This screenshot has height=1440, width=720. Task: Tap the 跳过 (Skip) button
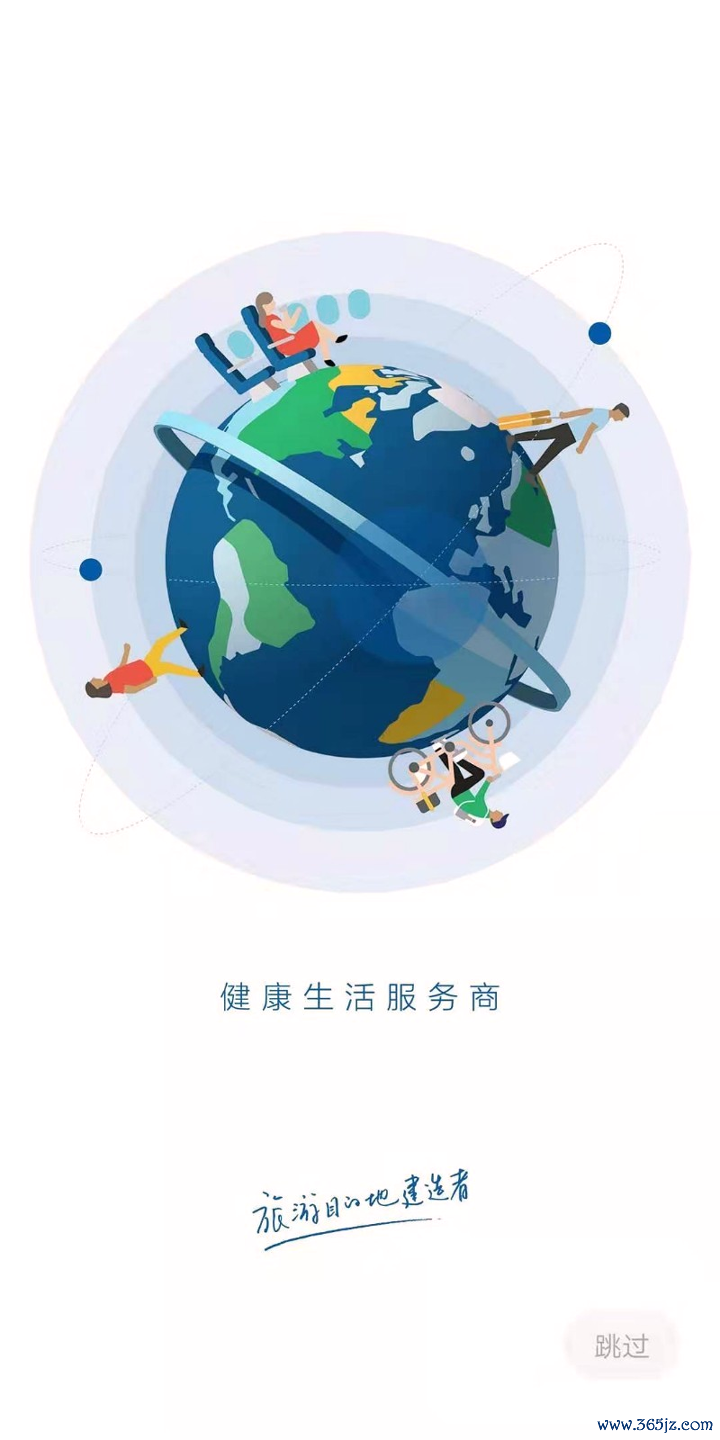[x=620, y=1346]
